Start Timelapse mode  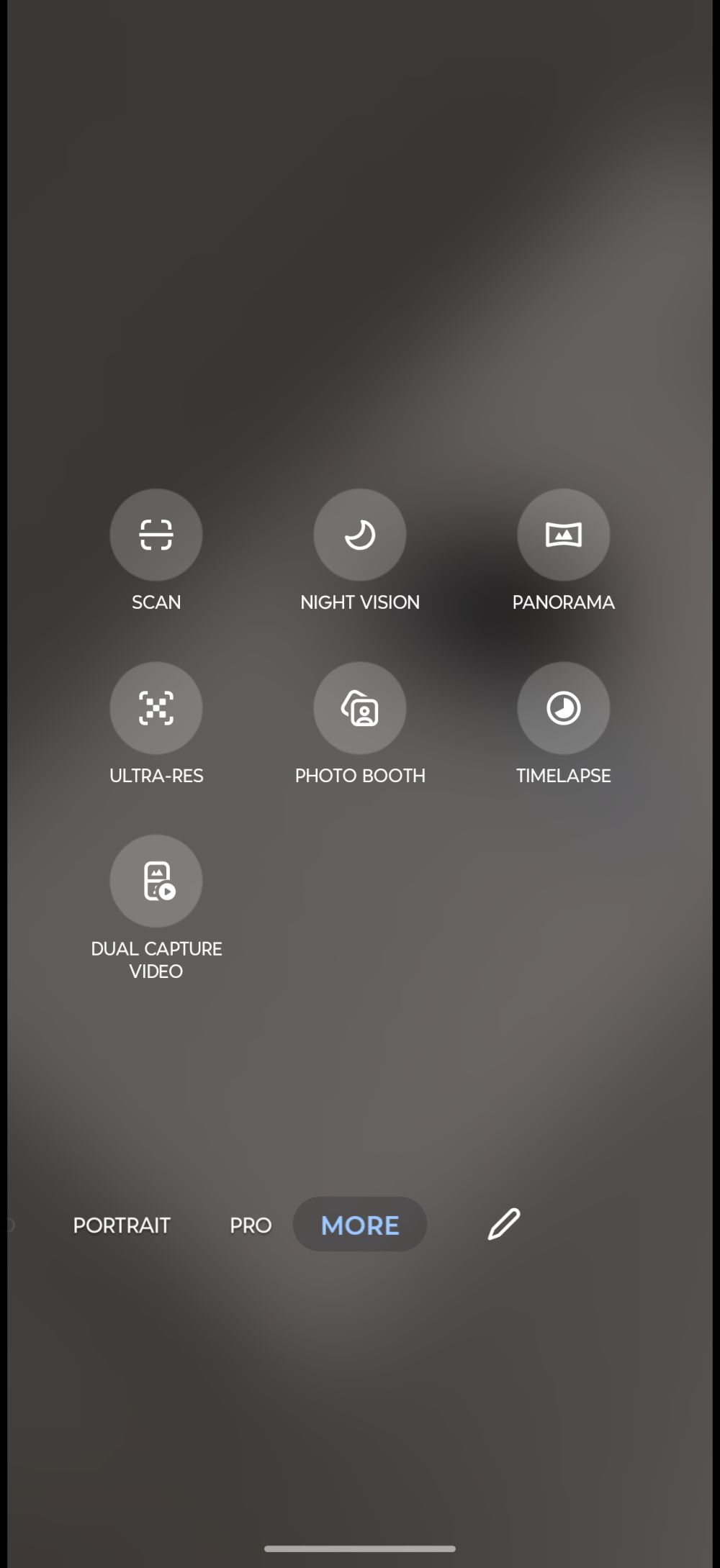point(563,708)
